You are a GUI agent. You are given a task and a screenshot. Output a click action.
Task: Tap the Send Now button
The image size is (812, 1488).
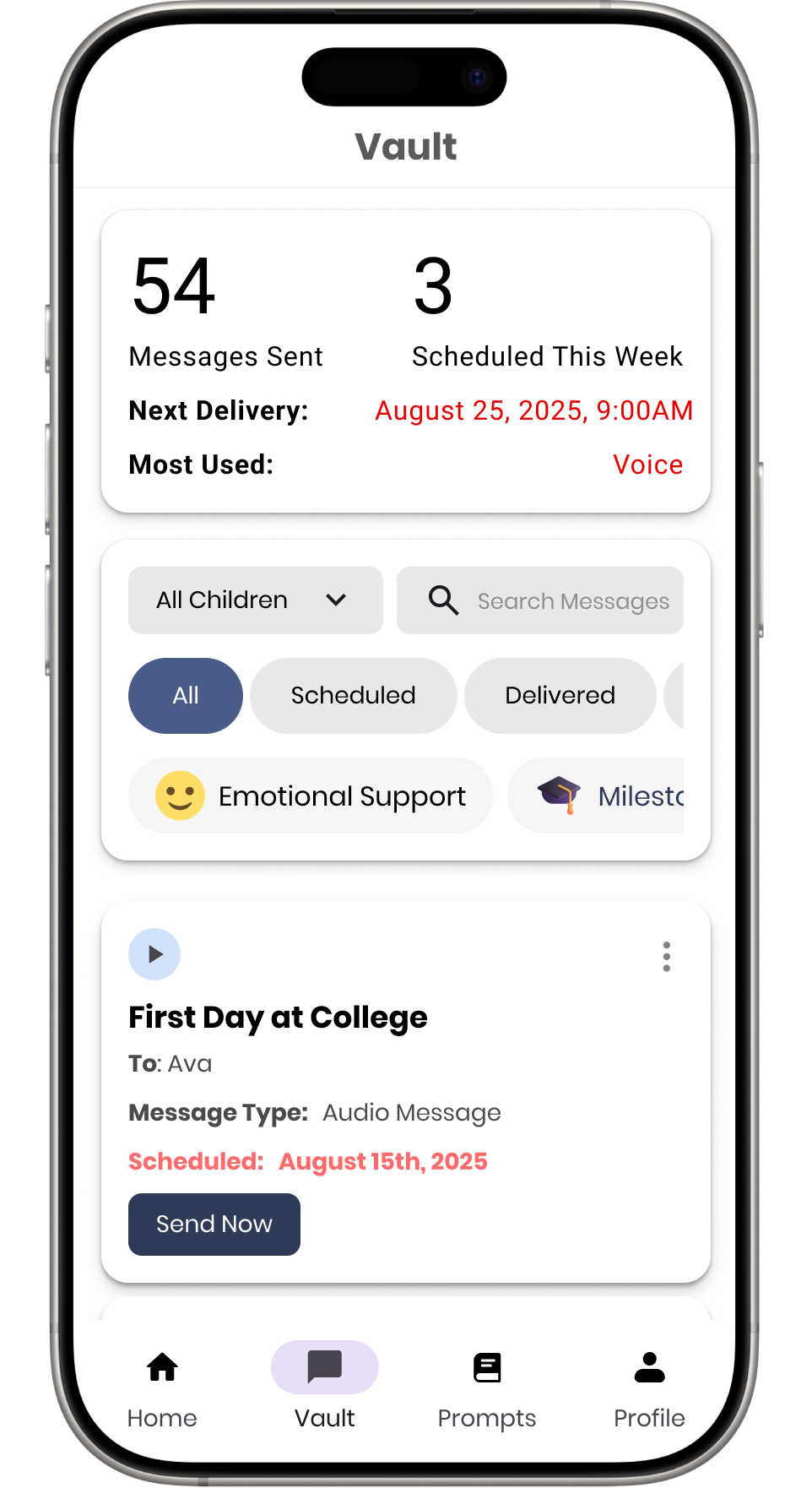pyautogui.click(x=214, y=1224)
